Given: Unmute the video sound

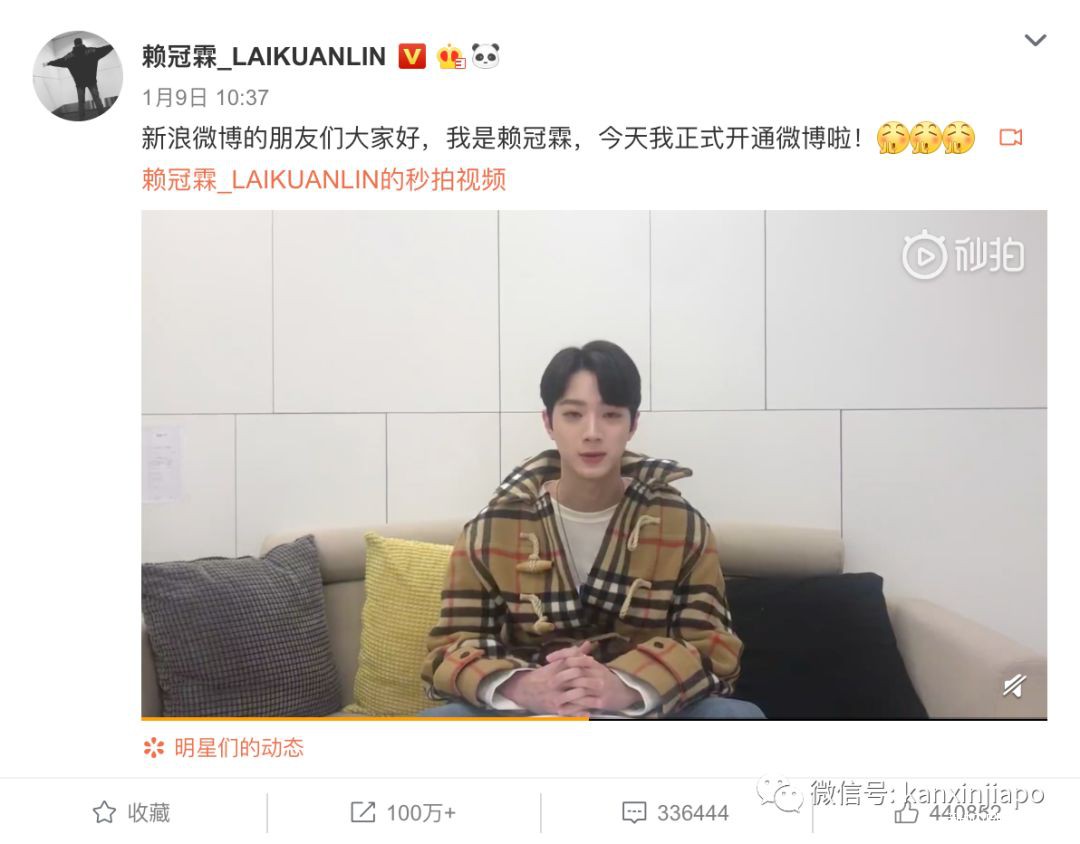Looking at the screenshot, I should tap(1014, 685).
